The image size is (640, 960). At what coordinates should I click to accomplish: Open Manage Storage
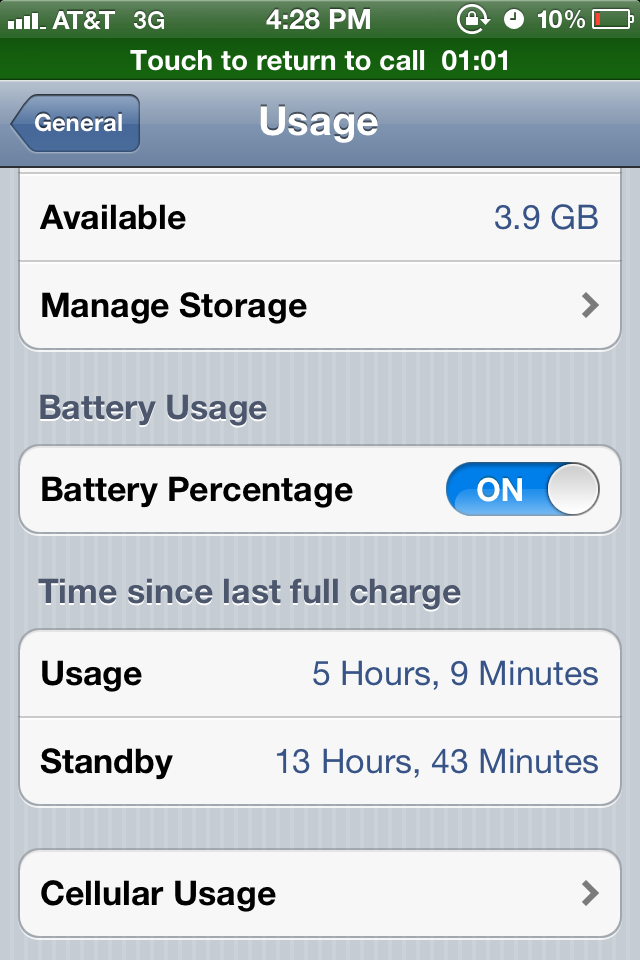[320, 306]
